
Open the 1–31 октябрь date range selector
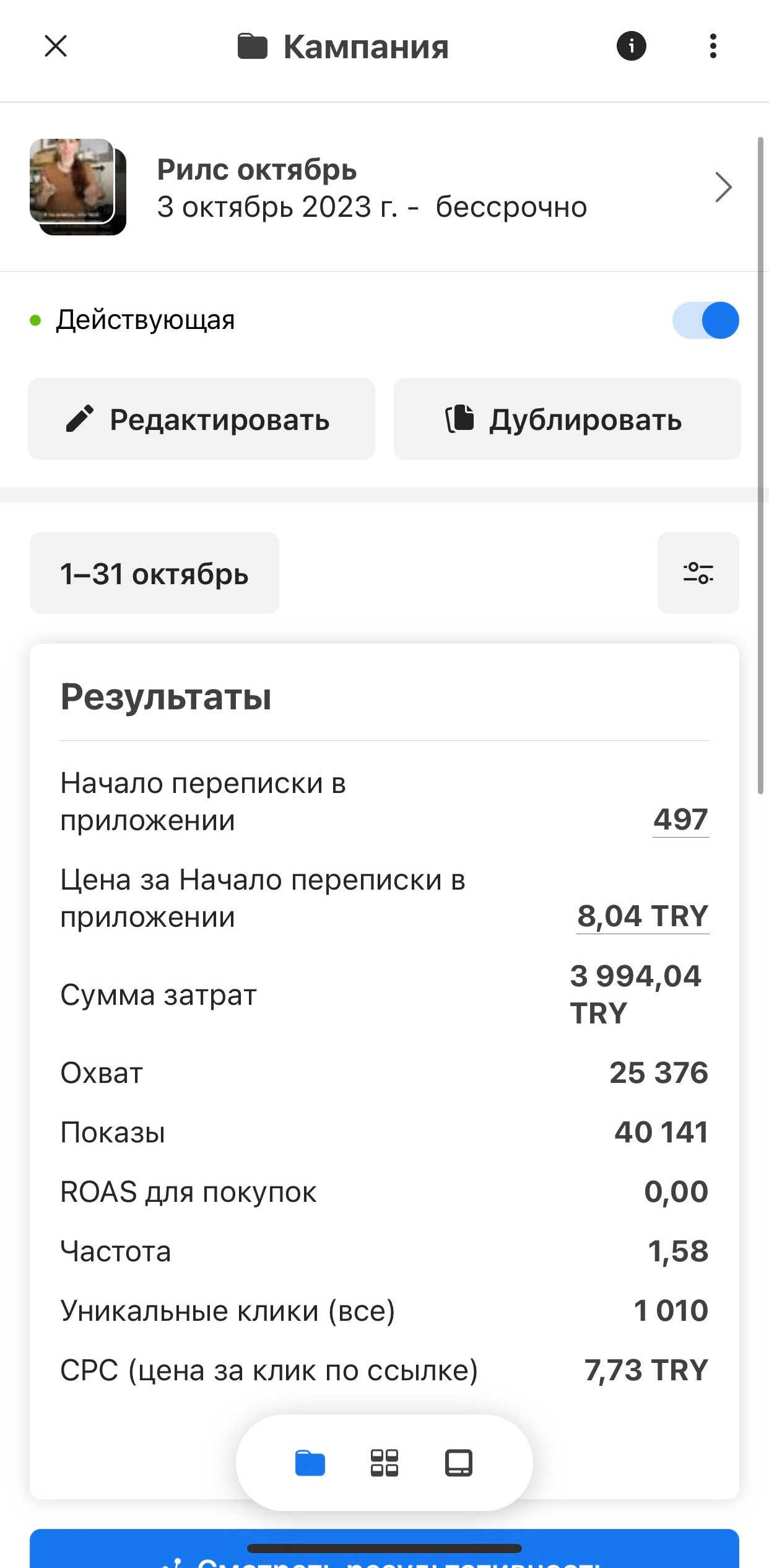(154, 573)
